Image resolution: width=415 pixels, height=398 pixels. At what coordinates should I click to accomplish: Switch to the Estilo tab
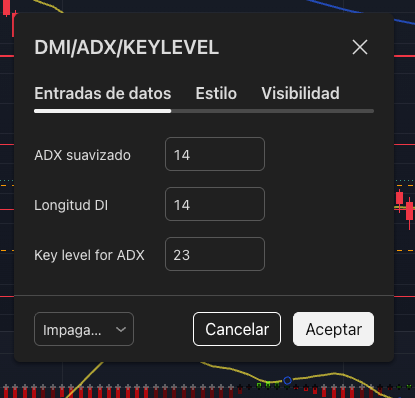point(216,93)
